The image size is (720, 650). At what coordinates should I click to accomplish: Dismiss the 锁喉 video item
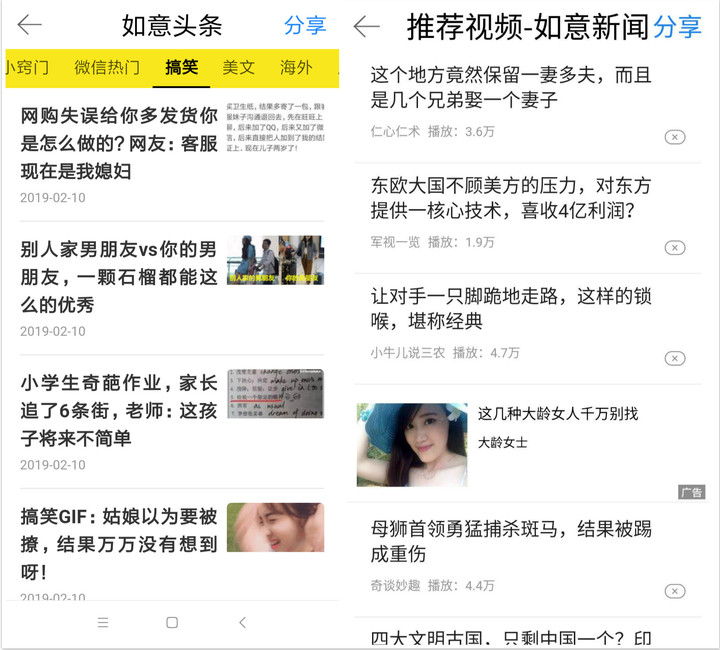pyautogui.click(x=675, y=358)
